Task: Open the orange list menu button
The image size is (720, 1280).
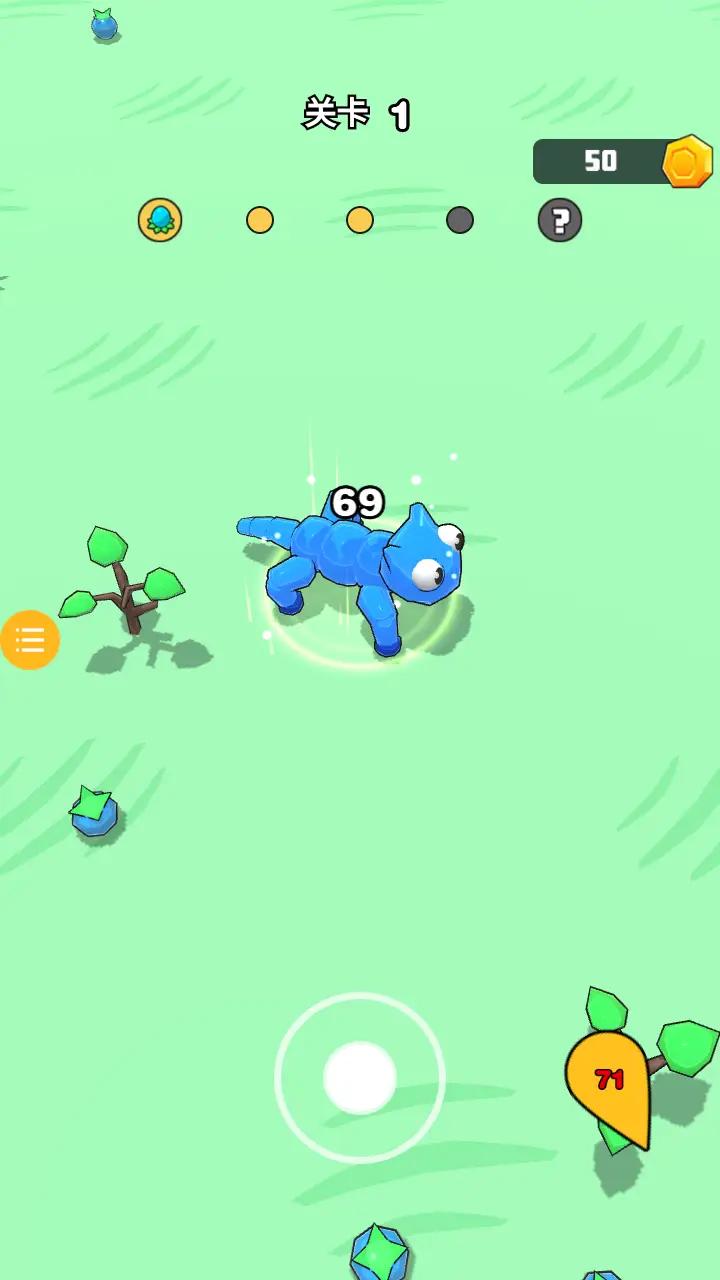Action: pos(30,639)
